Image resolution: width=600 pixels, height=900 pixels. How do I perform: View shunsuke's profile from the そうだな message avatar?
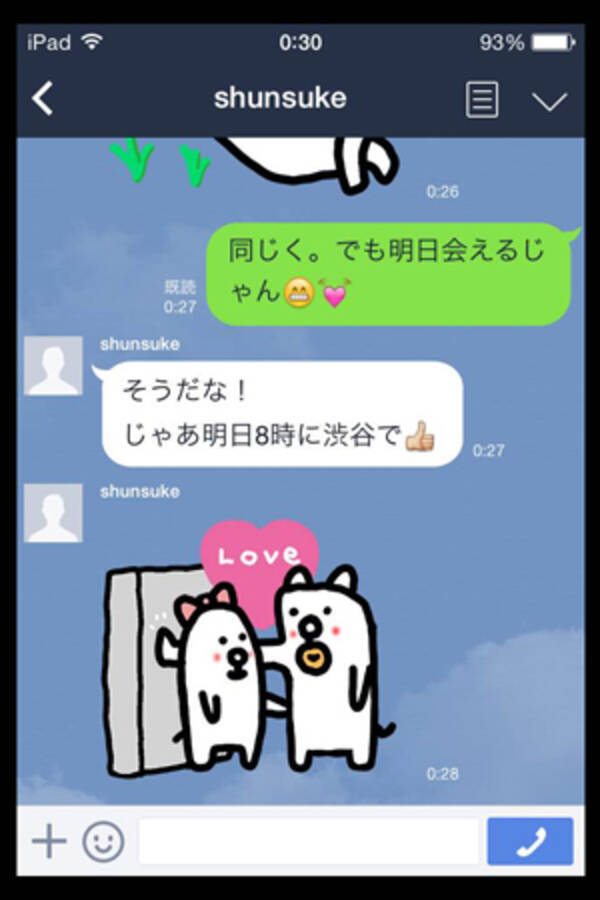coord(53,366)
